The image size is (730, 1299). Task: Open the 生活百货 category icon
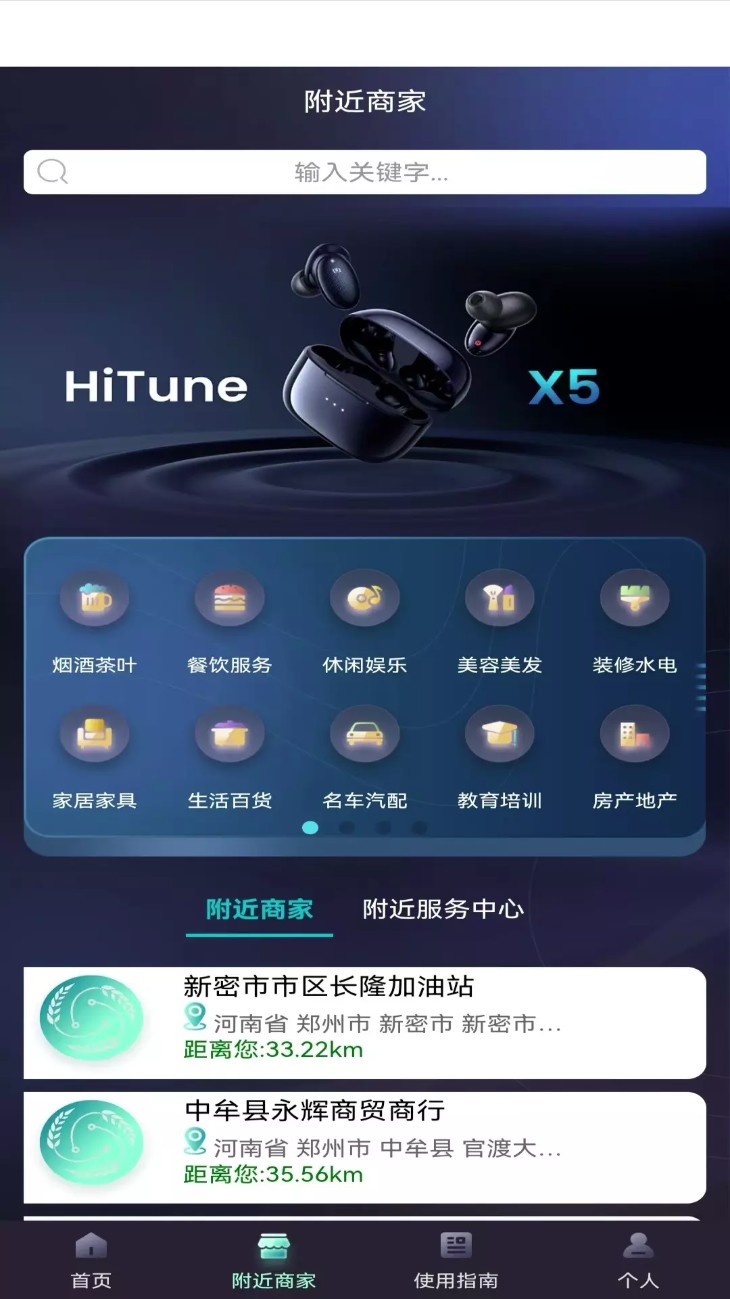pos(230,733)
